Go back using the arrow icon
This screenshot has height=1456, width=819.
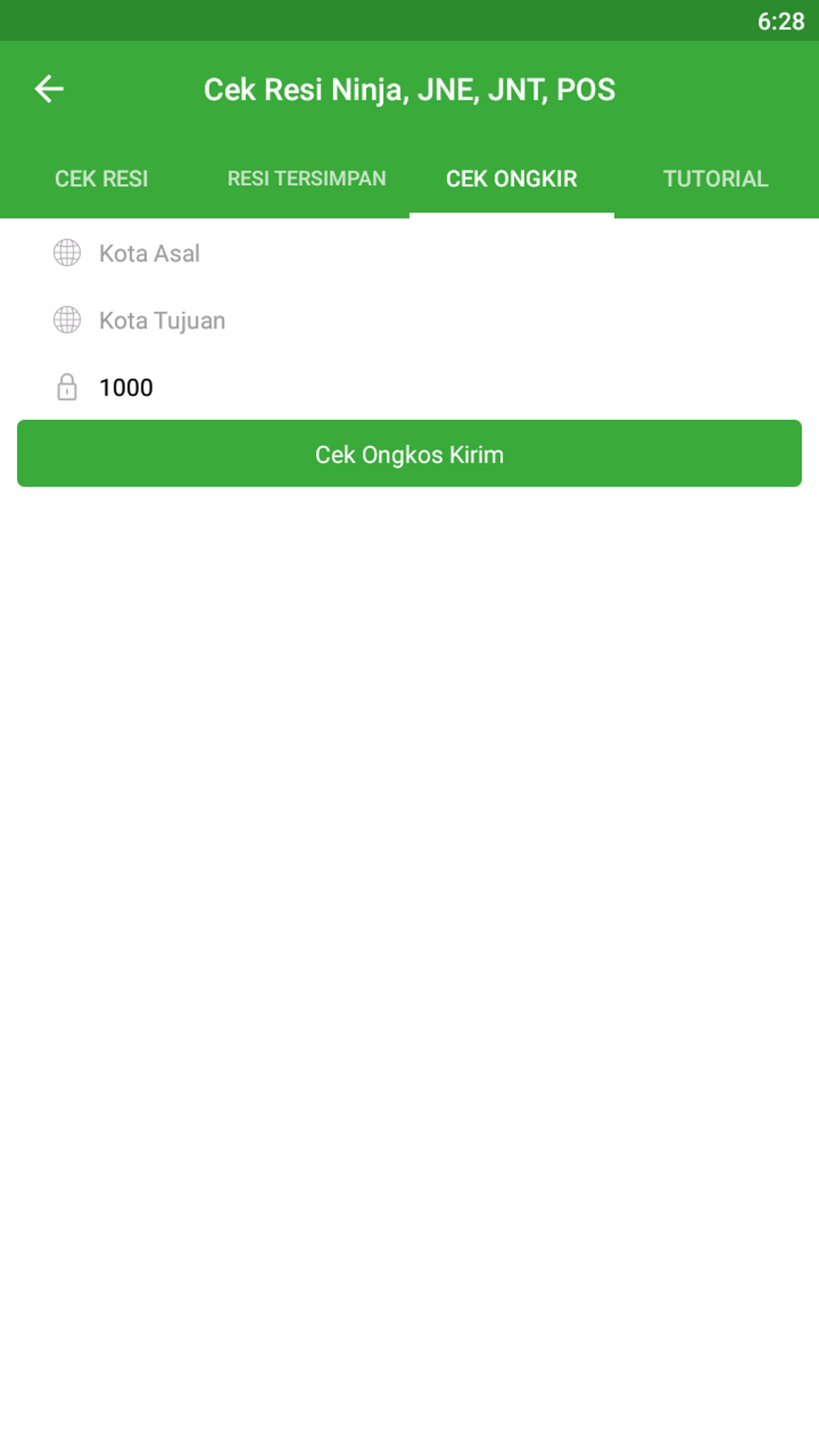point(49,88)
